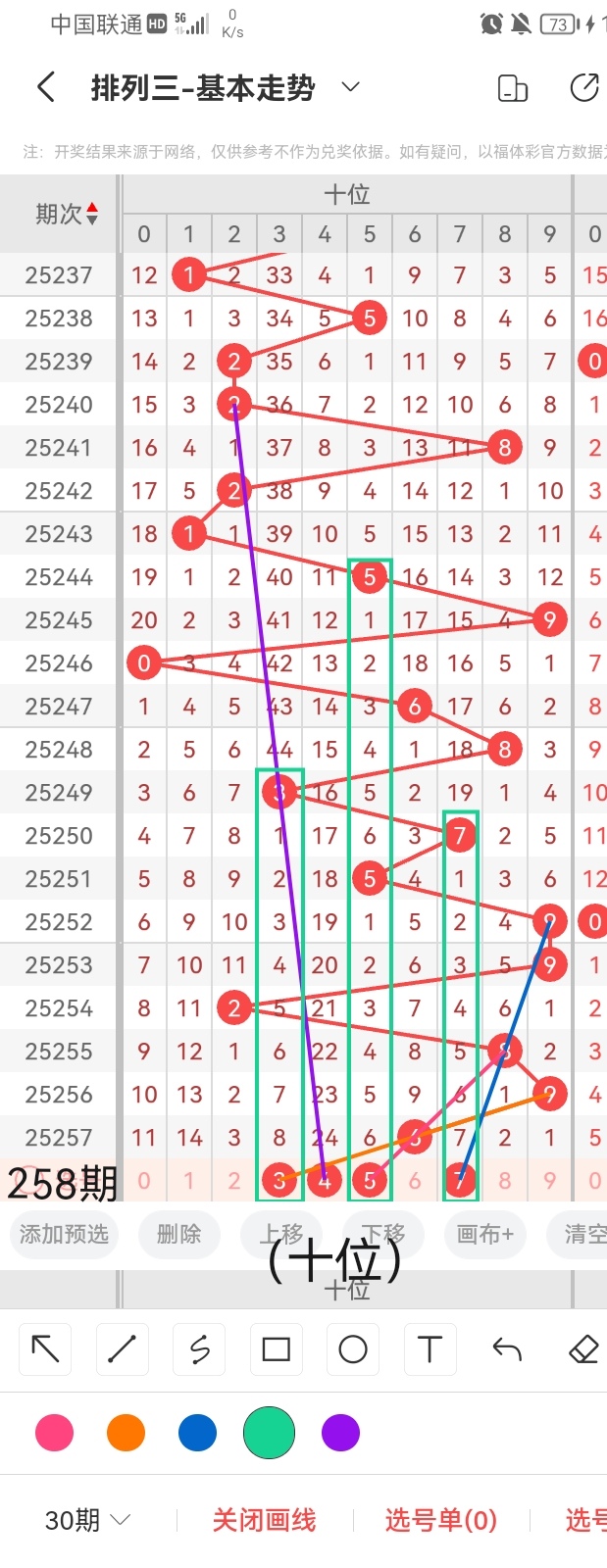Tap 添加预选 button
This screenshot has height=1568, width=607.
click(64, 1234)
